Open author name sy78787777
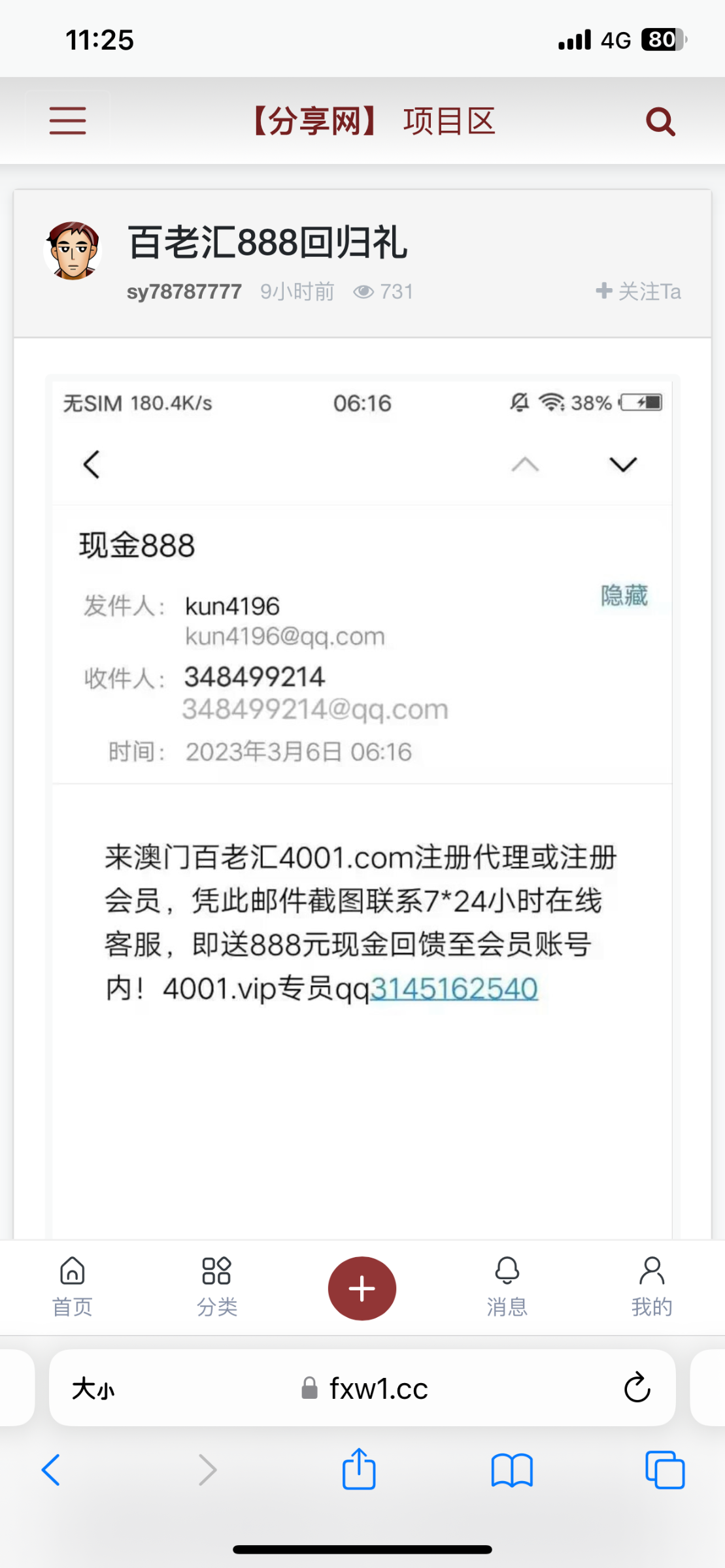Screen dimensions: 725x1568 (184, 291)
